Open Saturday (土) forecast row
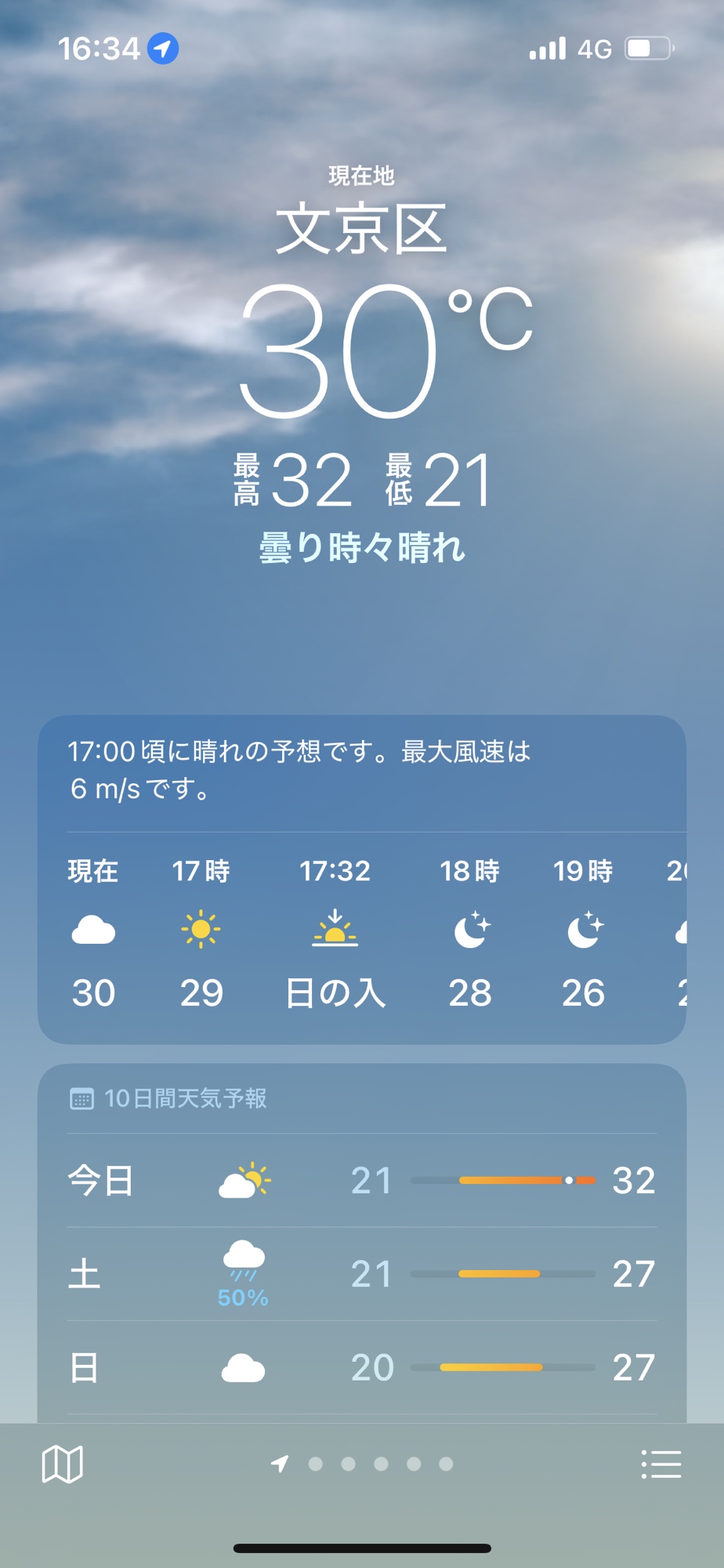Screen dimensions: 724x1568 [x=361, y=1274]
